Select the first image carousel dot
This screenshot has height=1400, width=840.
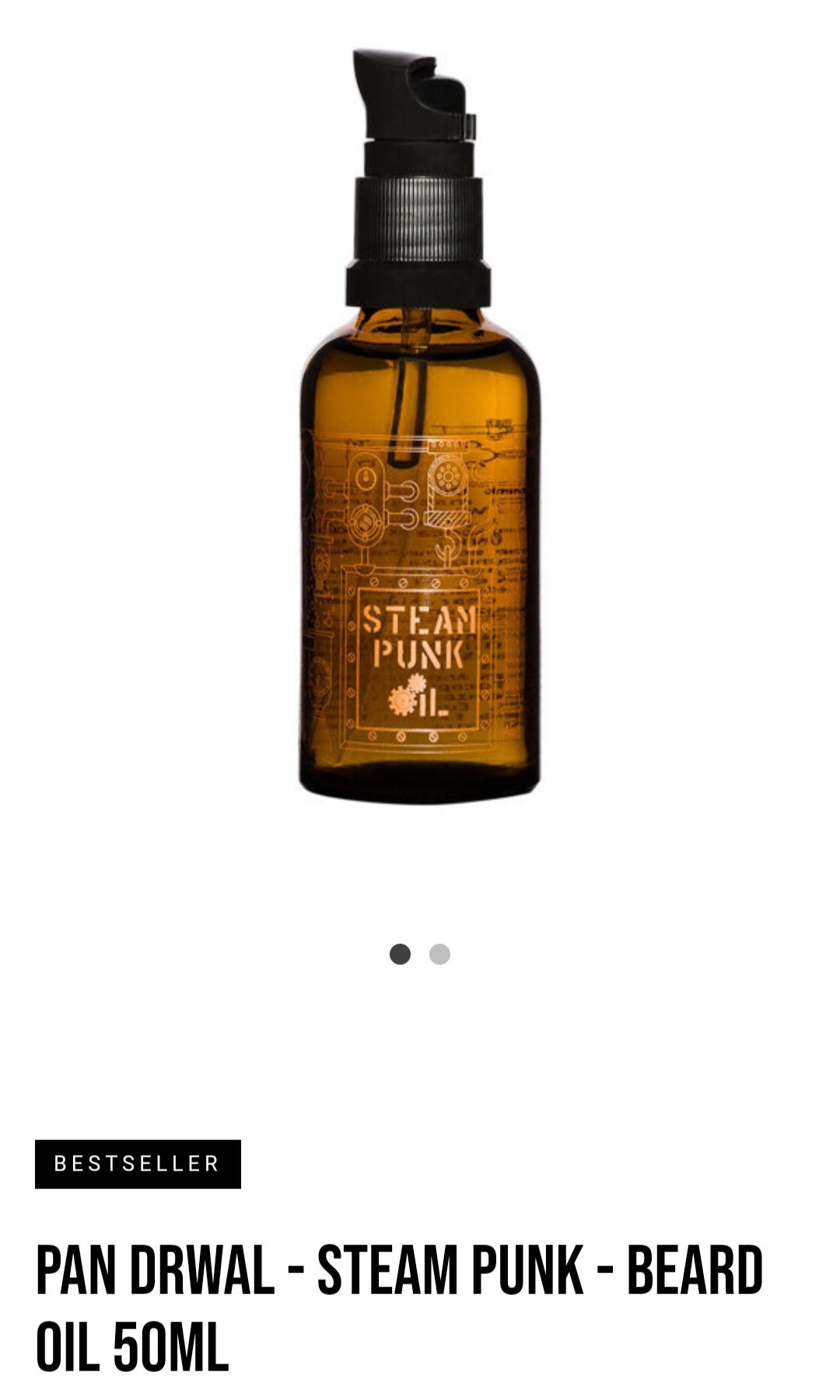point(400,954)
